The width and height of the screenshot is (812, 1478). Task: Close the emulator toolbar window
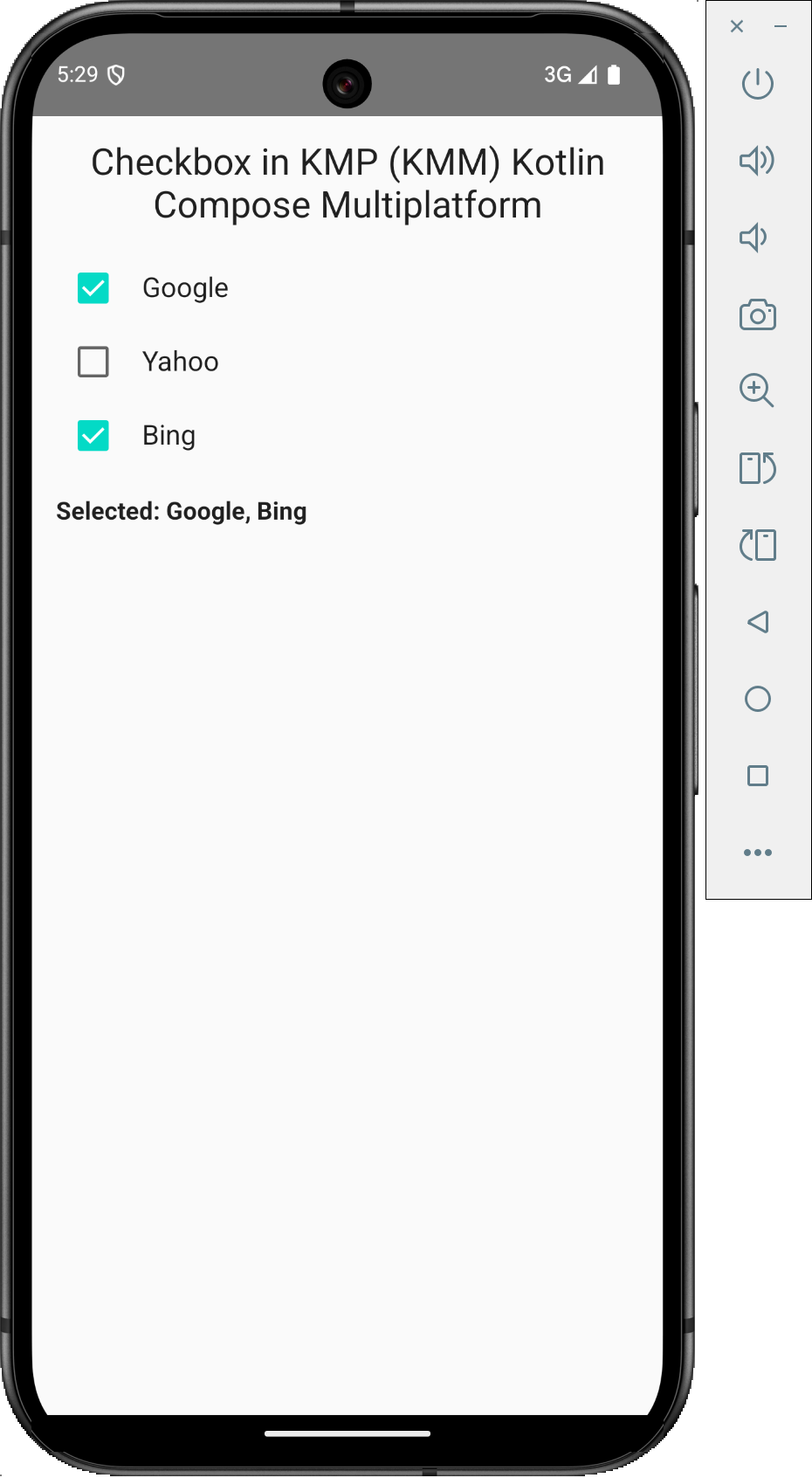click(x=737, y=26)
